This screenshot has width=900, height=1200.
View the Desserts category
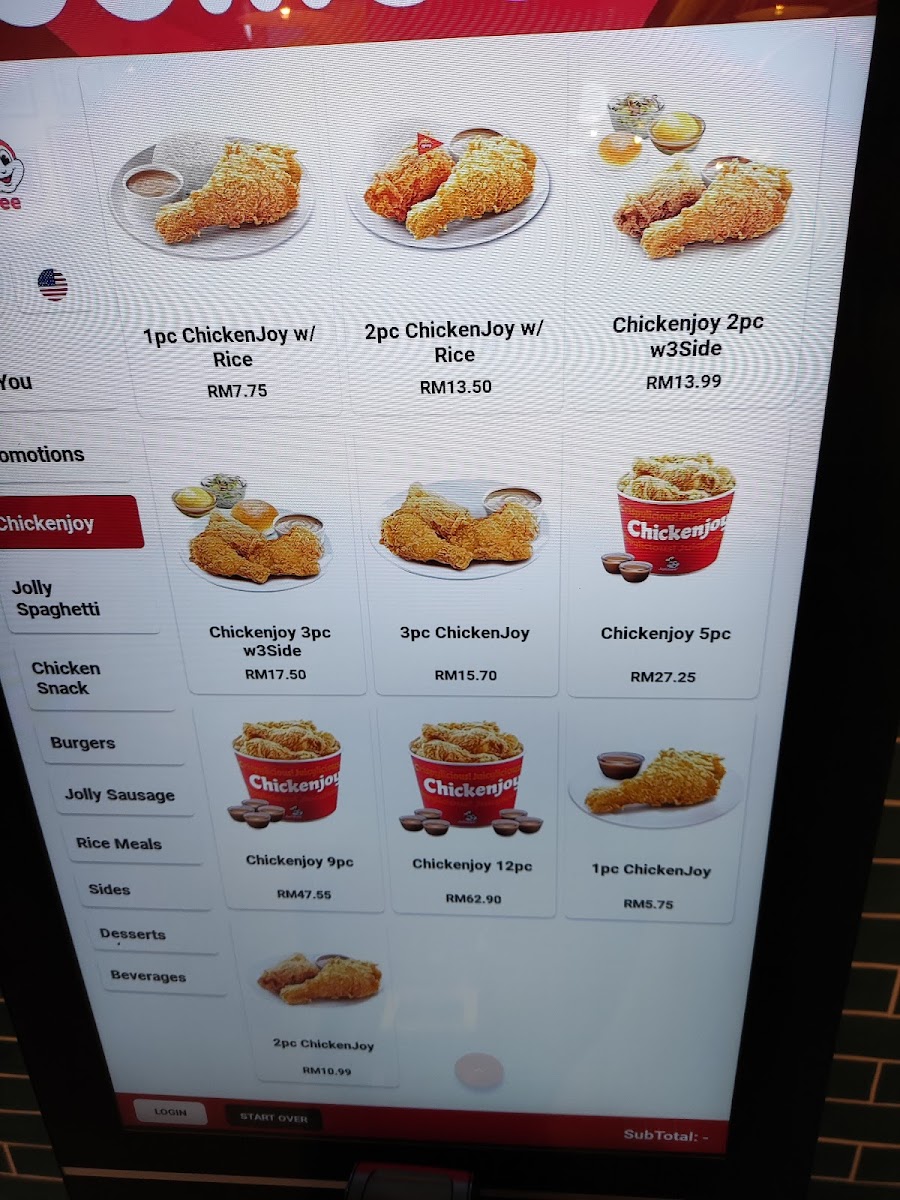[x=133, y=934]
